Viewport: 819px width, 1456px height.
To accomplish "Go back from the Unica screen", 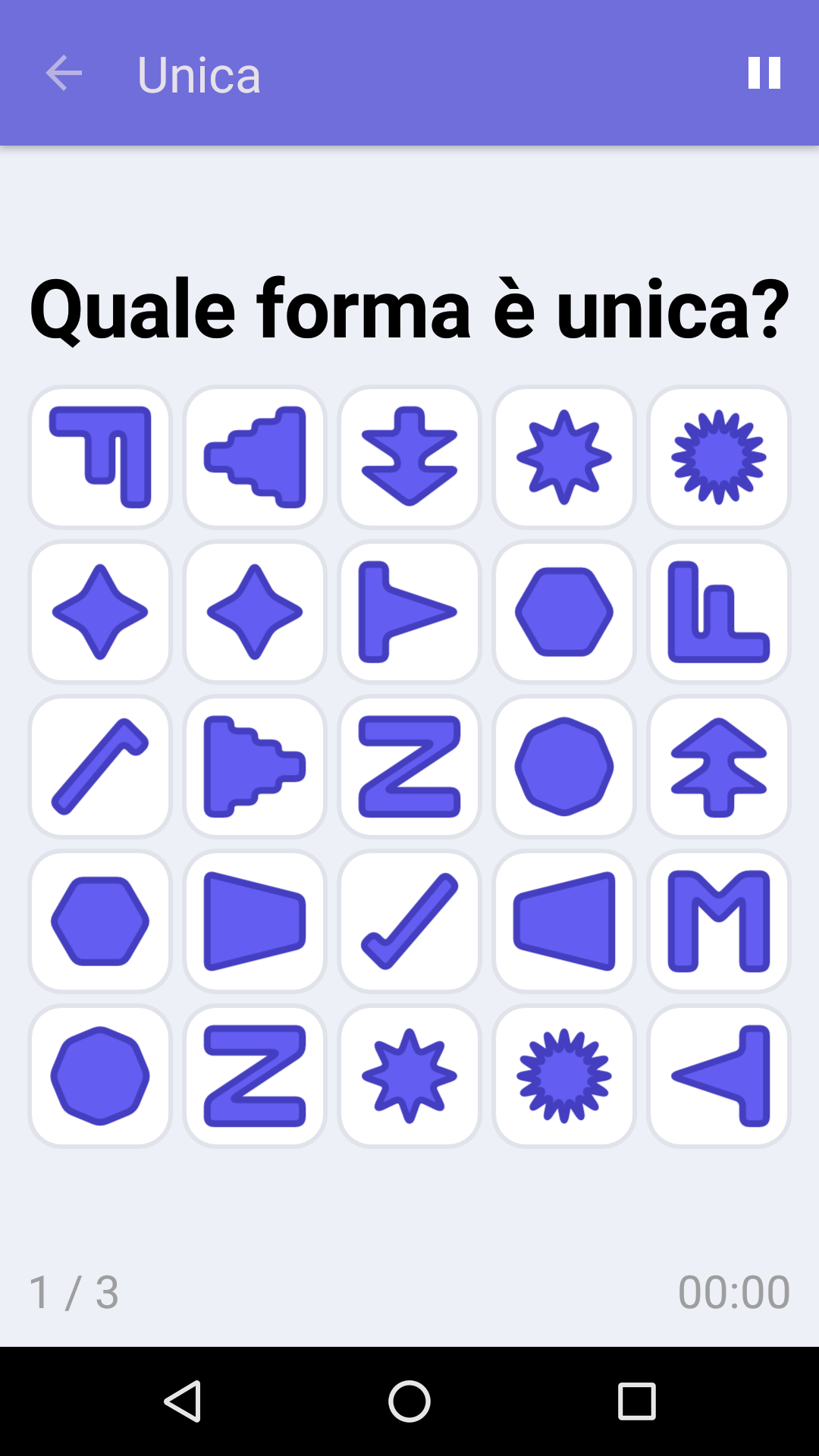I will pyautogui.click(x=64, y=74).
